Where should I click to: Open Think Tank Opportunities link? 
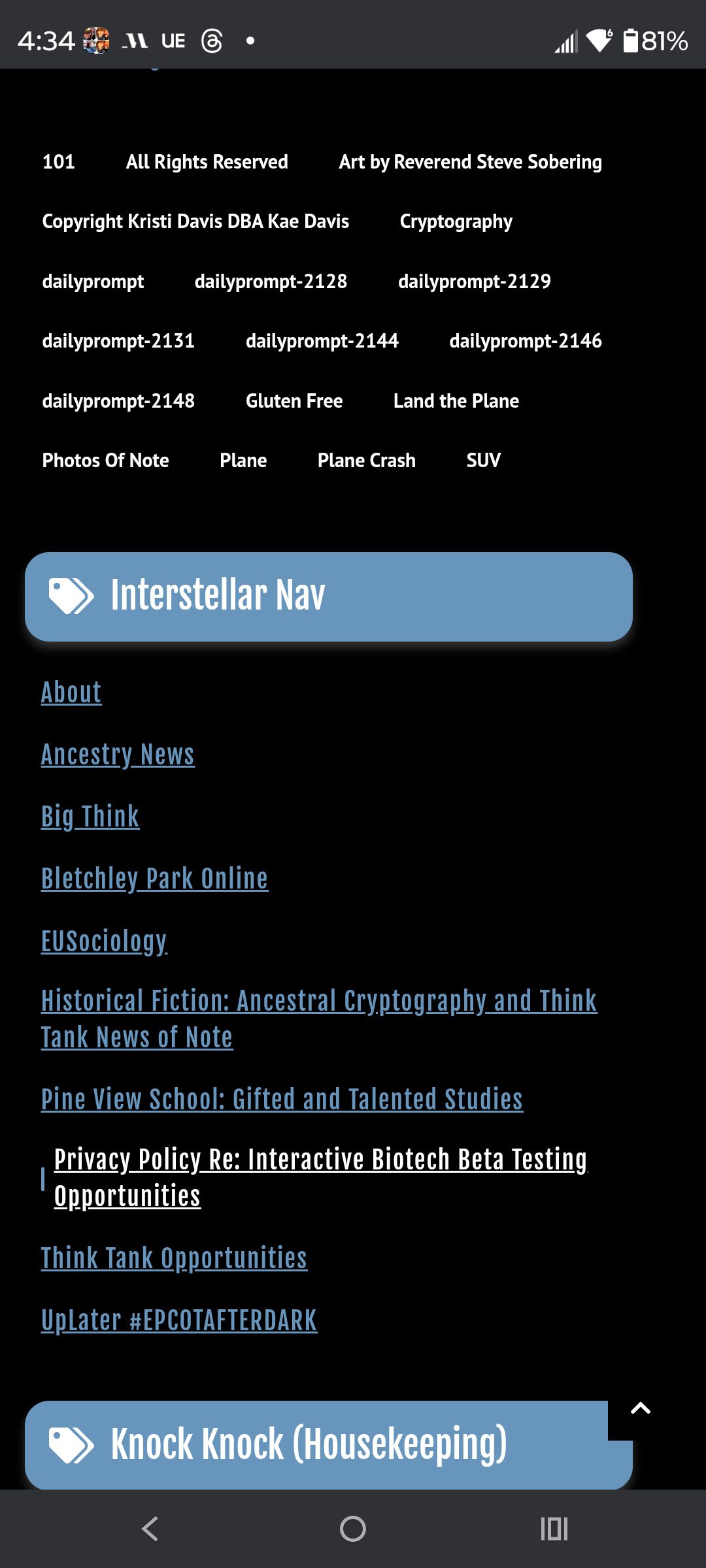(x=174, y=1258)
